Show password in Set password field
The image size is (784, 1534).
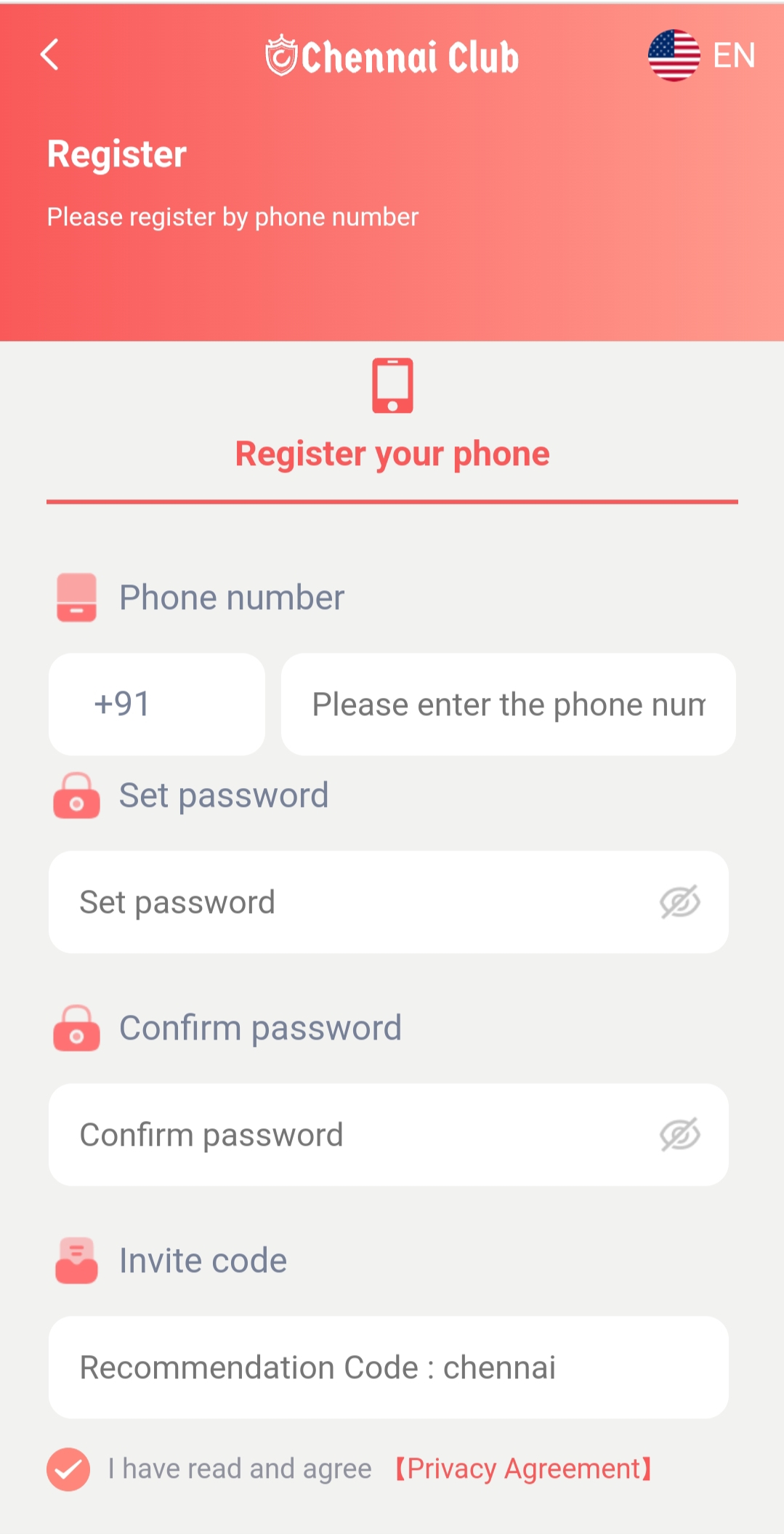pyautogui.click(x=679, y=901)
